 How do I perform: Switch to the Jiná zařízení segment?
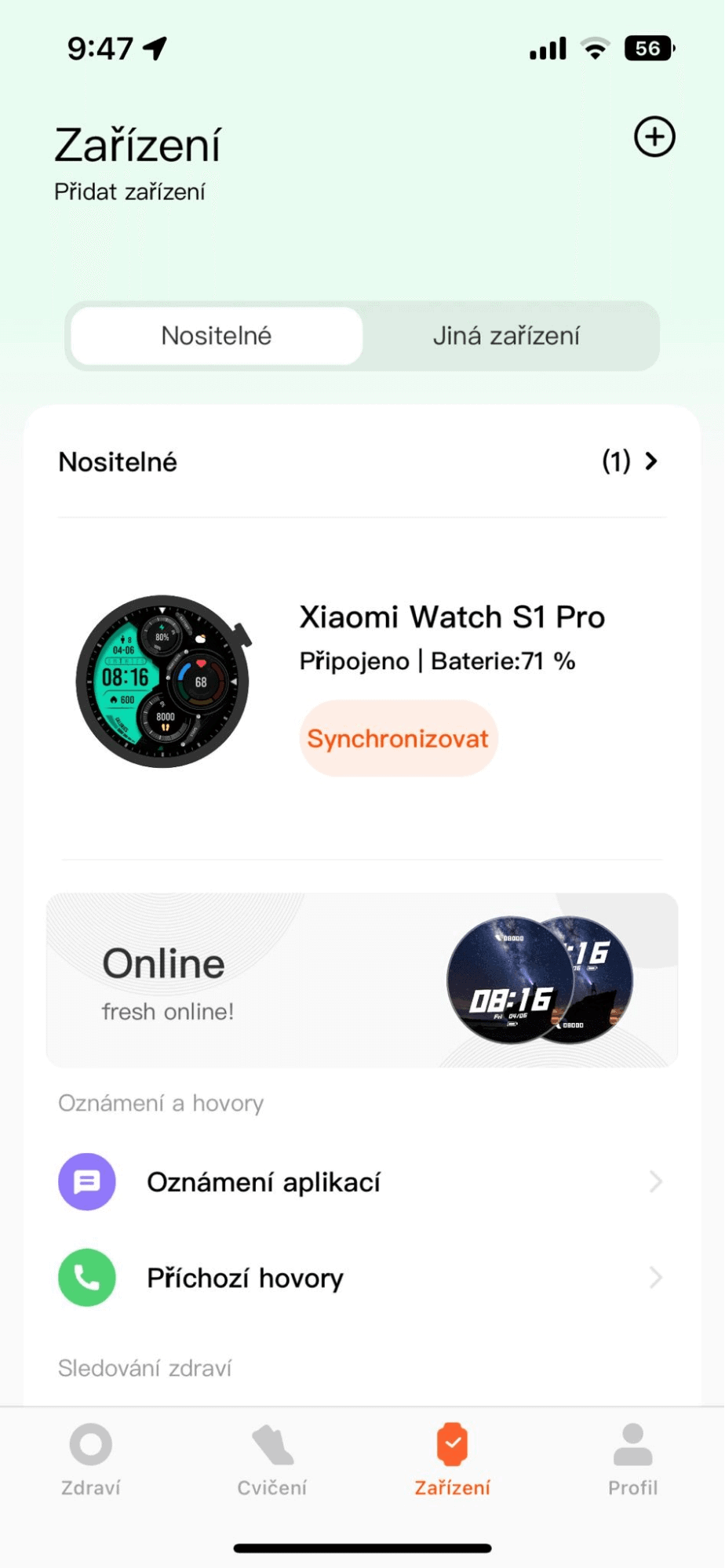point(506,336)
